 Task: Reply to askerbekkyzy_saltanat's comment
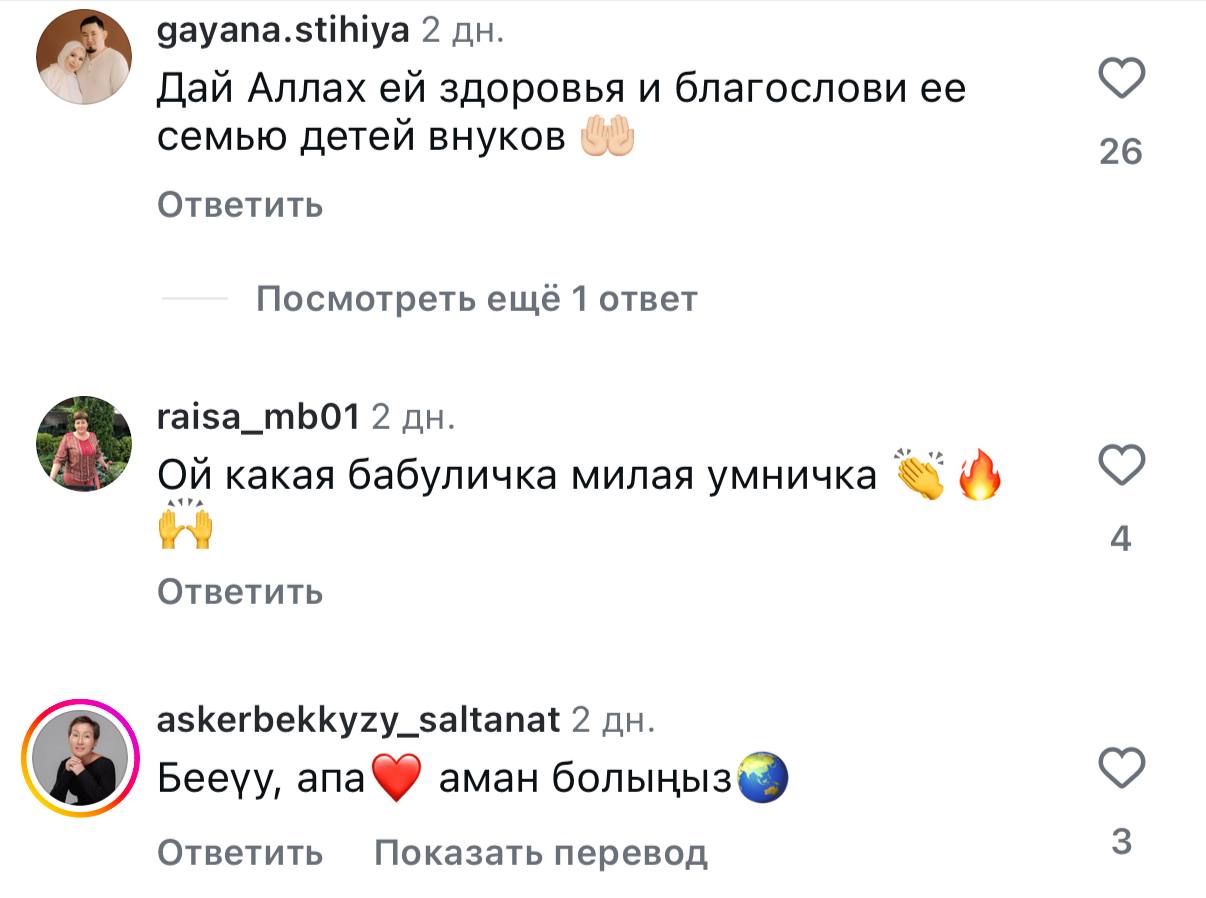coord(240,853)
